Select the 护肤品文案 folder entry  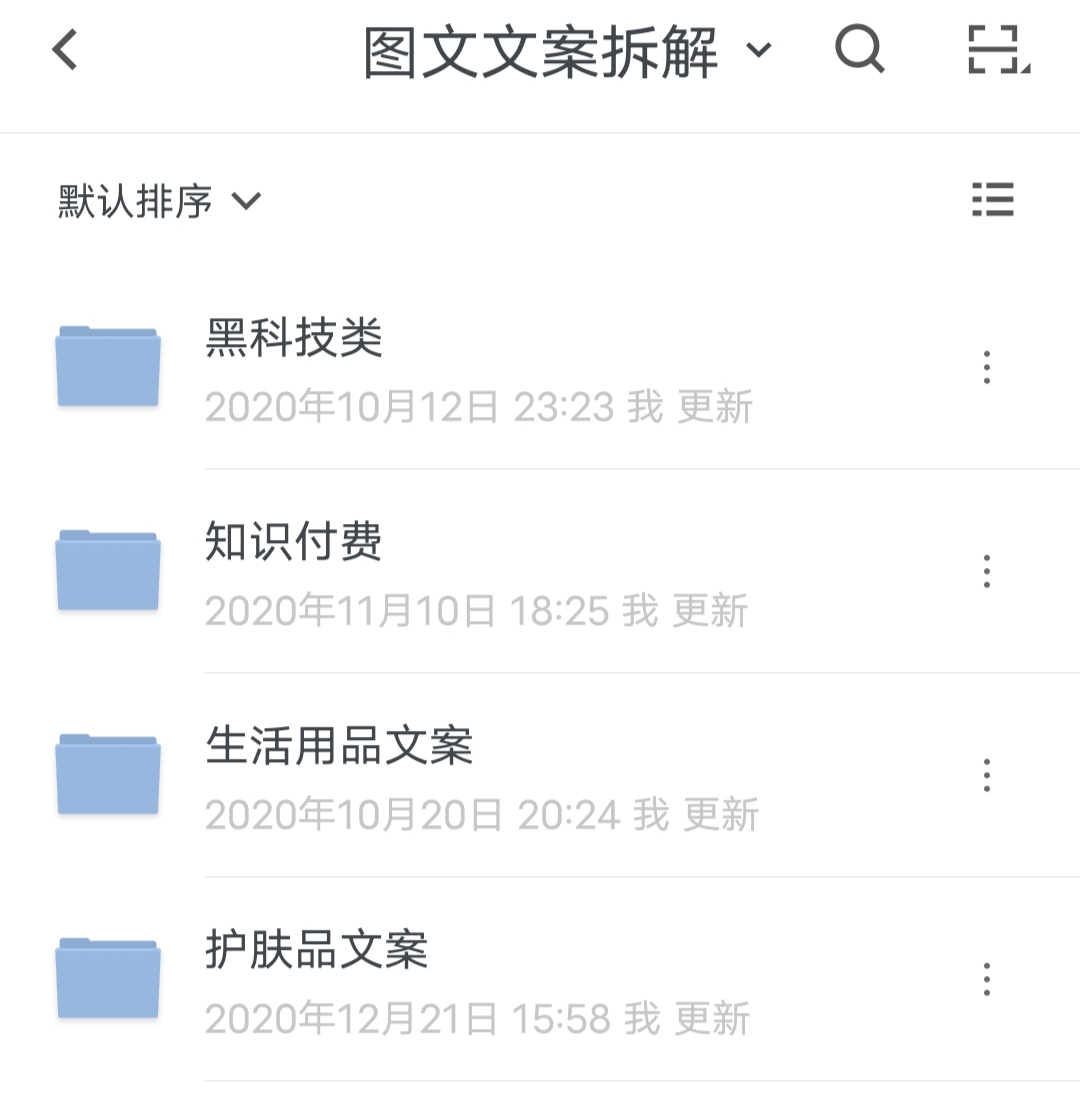coord(450,978)
